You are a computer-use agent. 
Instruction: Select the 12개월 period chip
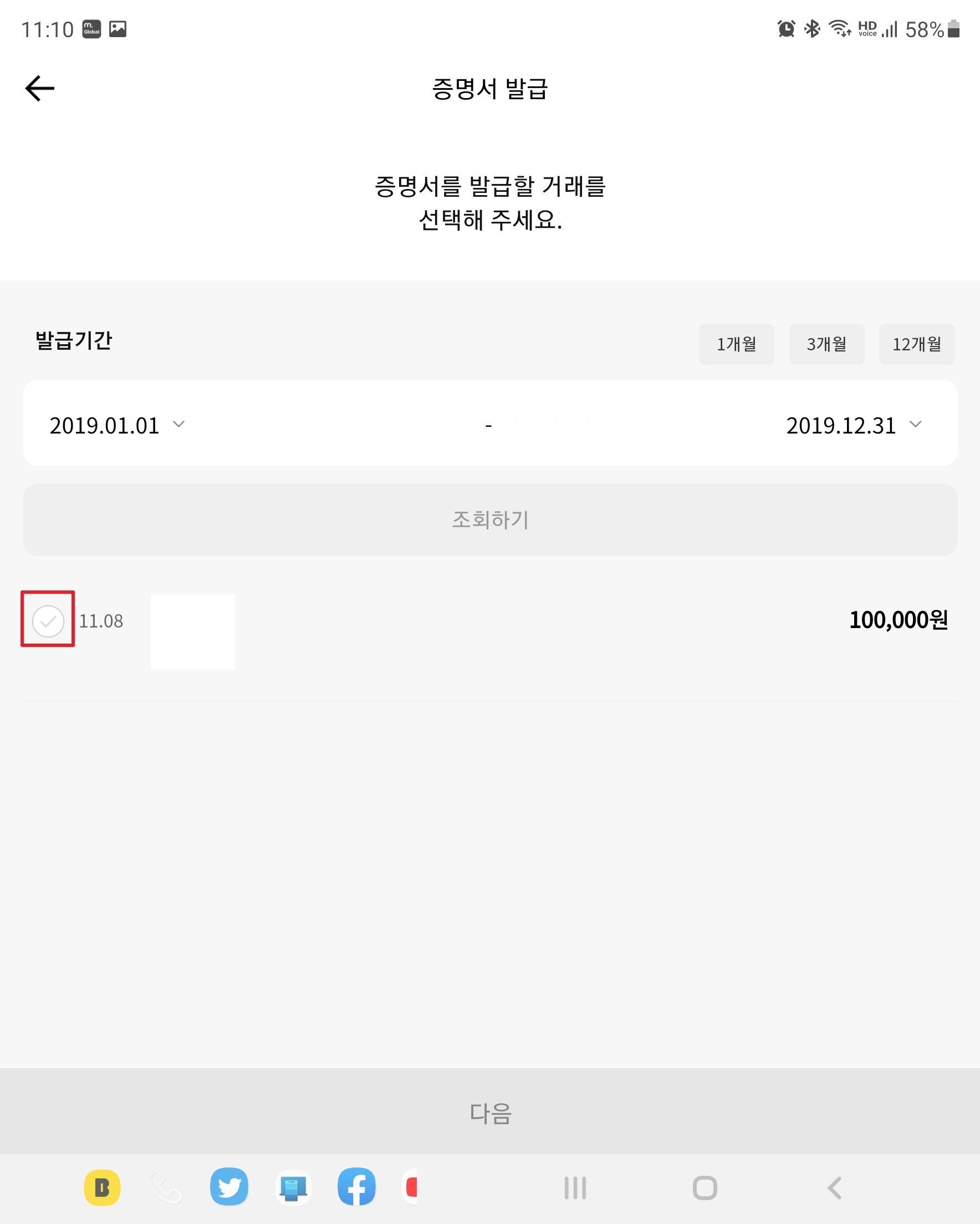coord(916,344)
